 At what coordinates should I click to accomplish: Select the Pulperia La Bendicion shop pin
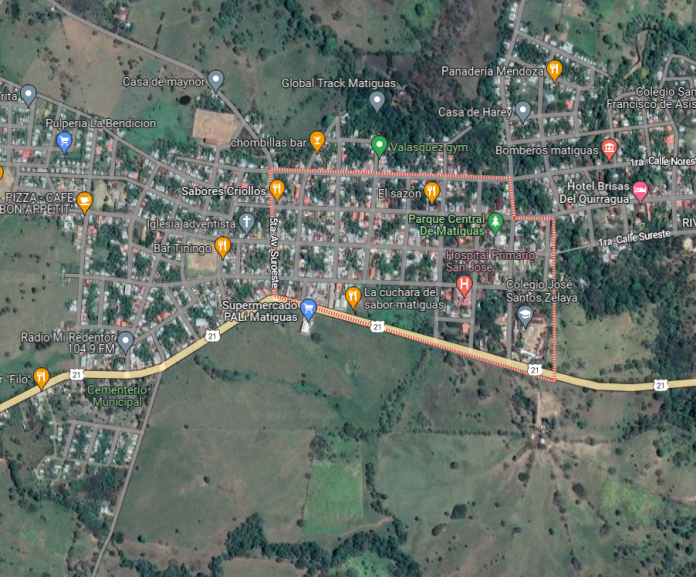click(65, 141)
